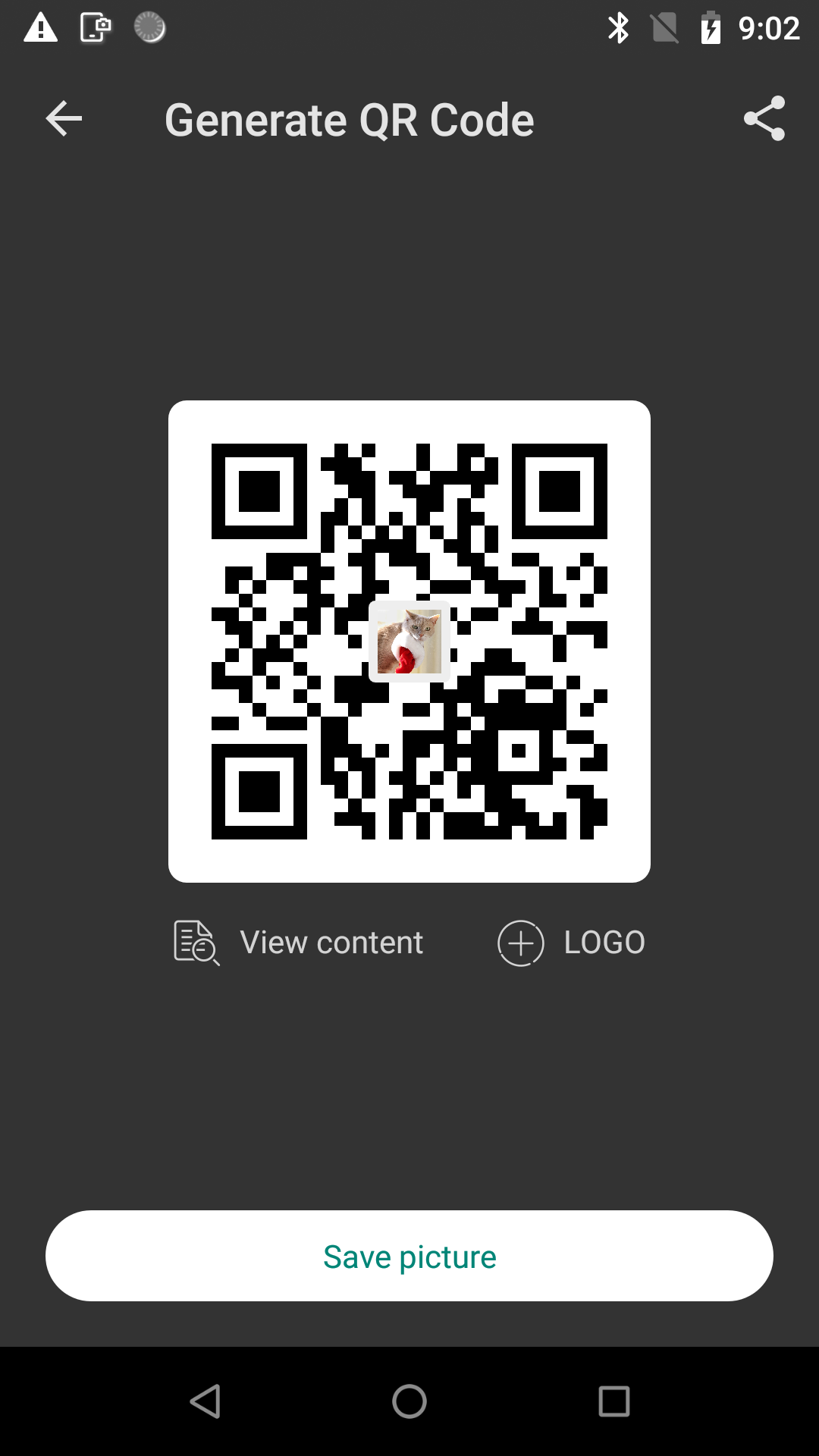Open View content for the QR code

[x=299, y=943]
